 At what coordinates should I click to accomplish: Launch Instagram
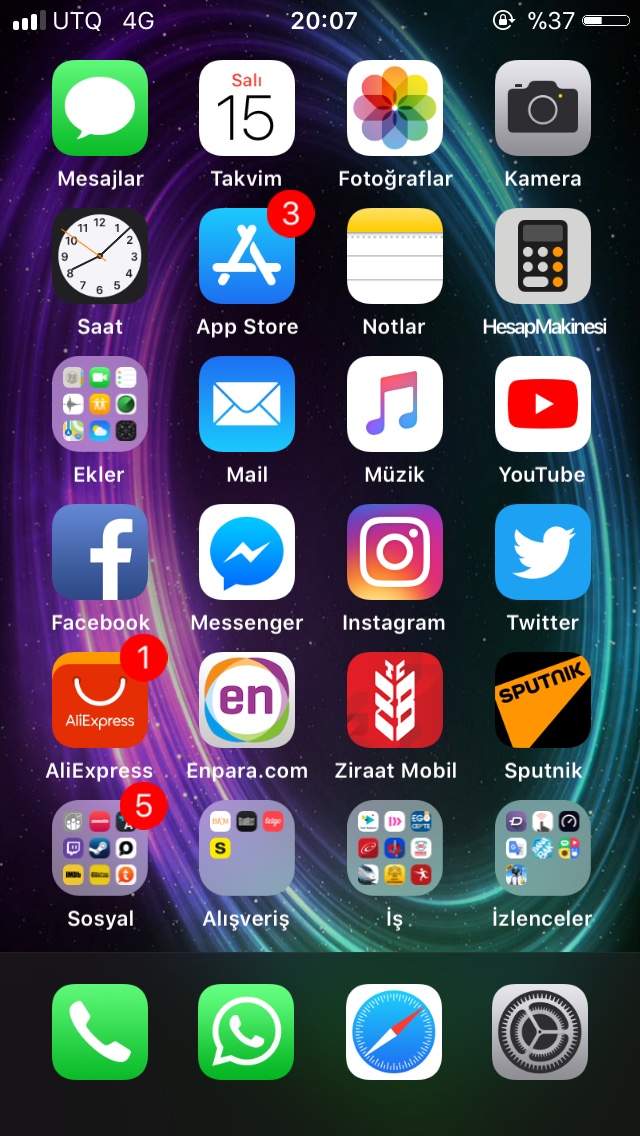pos(395,552)
